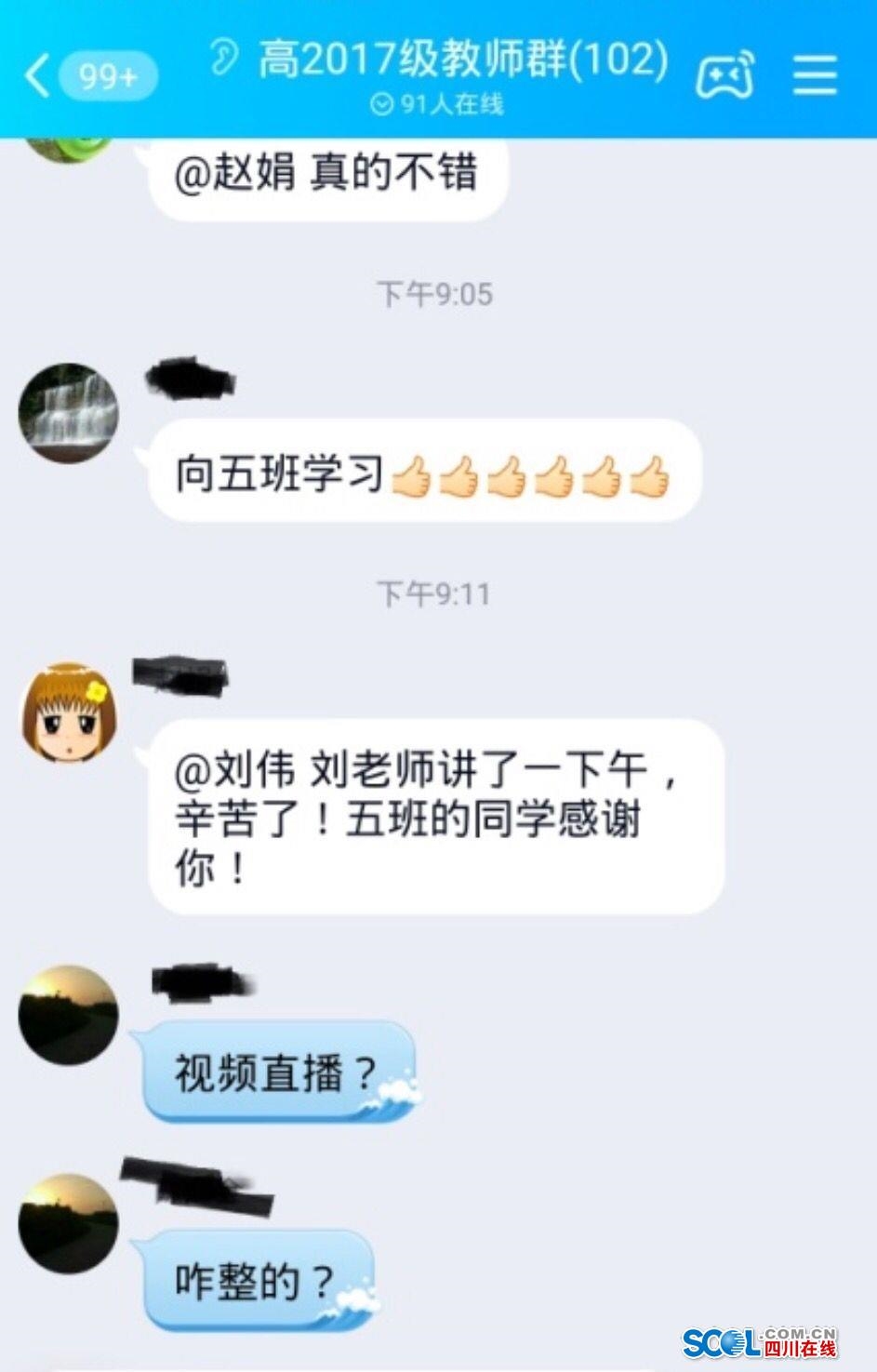Open sunset avatar beside 视频直播？ message
Viewport: 877px width, 1372px height.
point(69,1015)
